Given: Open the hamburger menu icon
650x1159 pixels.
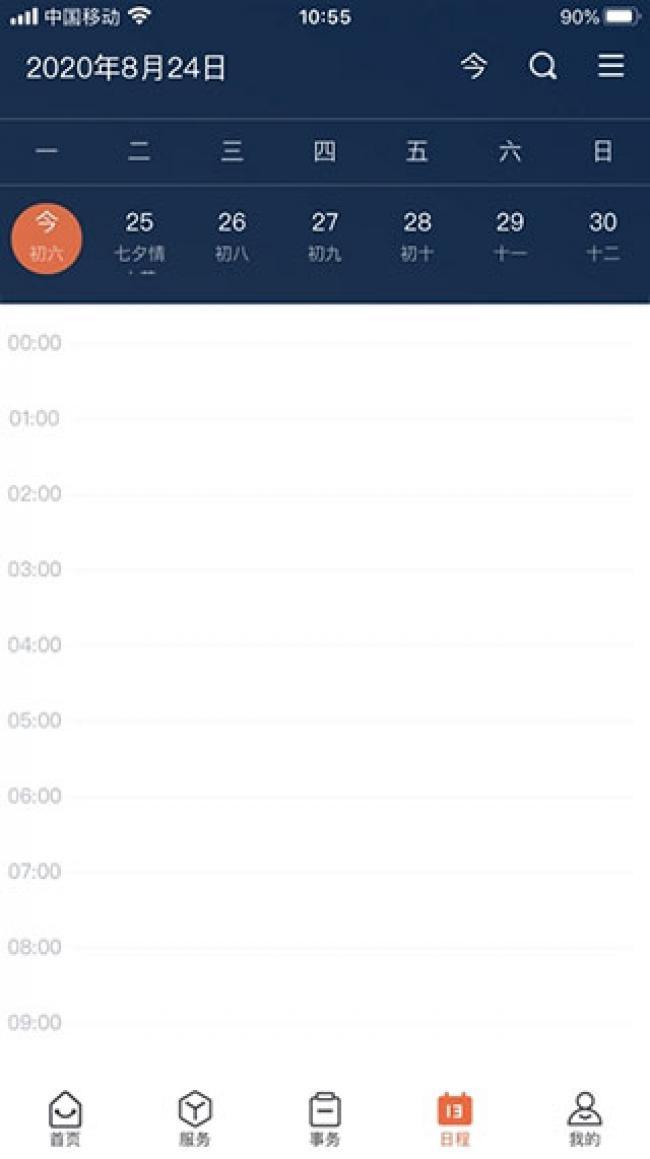Looking at the screenshot, I should tap(611, 66).
